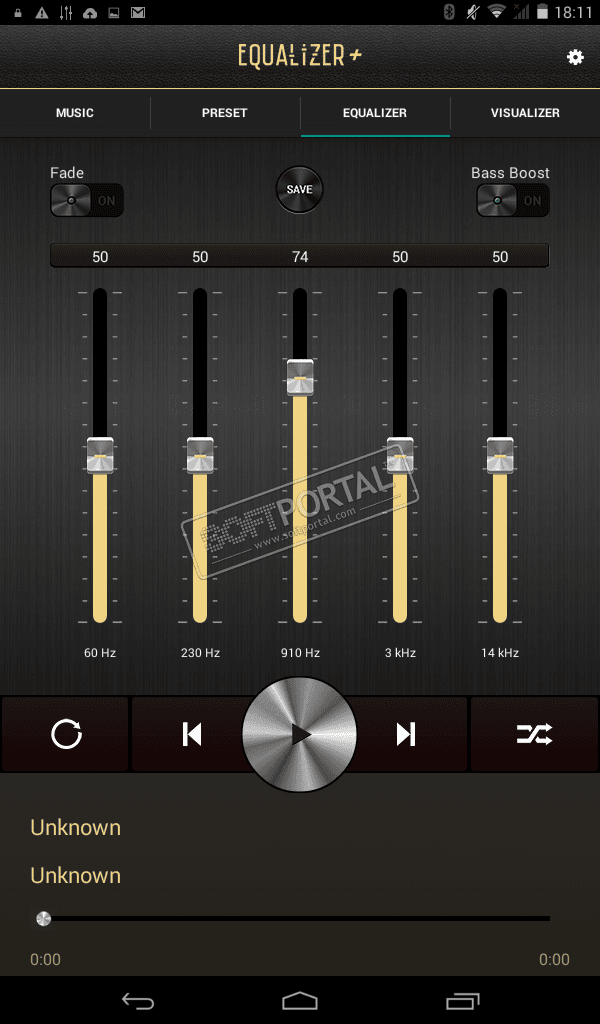This screenshot has width=600, height=1024.
Task: Switch to the Preset tab
Action: click(x=225, y=113)
